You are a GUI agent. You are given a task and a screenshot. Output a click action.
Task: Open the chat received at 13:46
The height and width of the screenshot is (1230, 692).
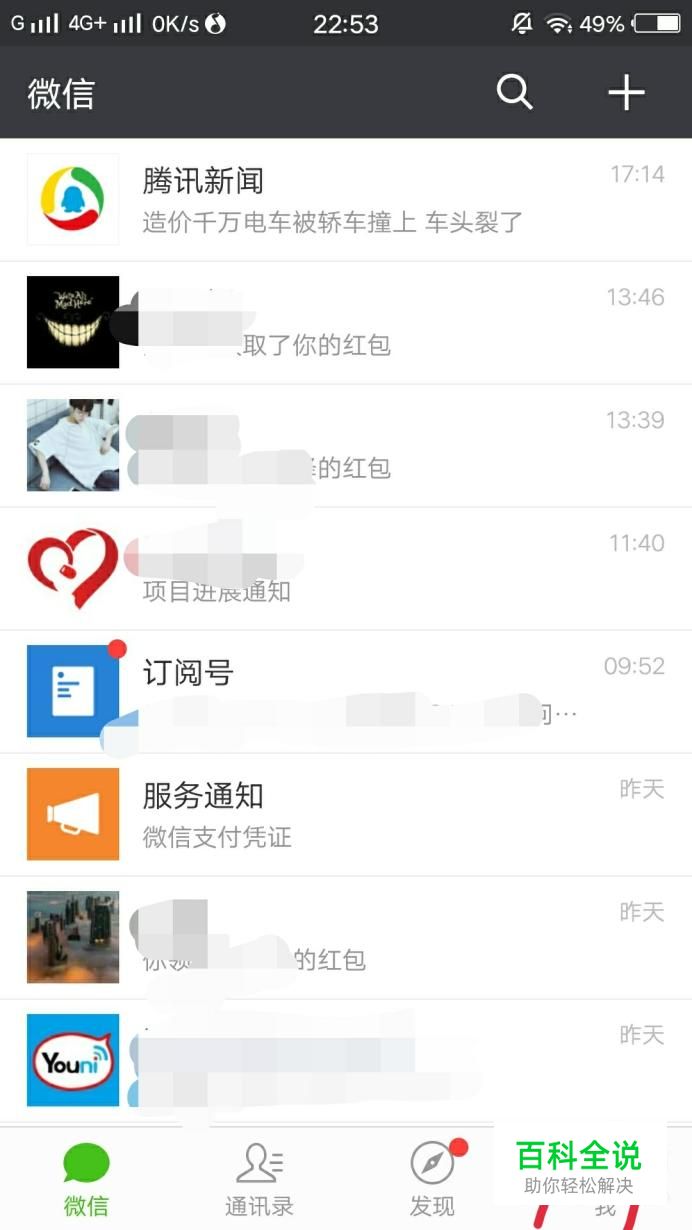click(346, 322)
